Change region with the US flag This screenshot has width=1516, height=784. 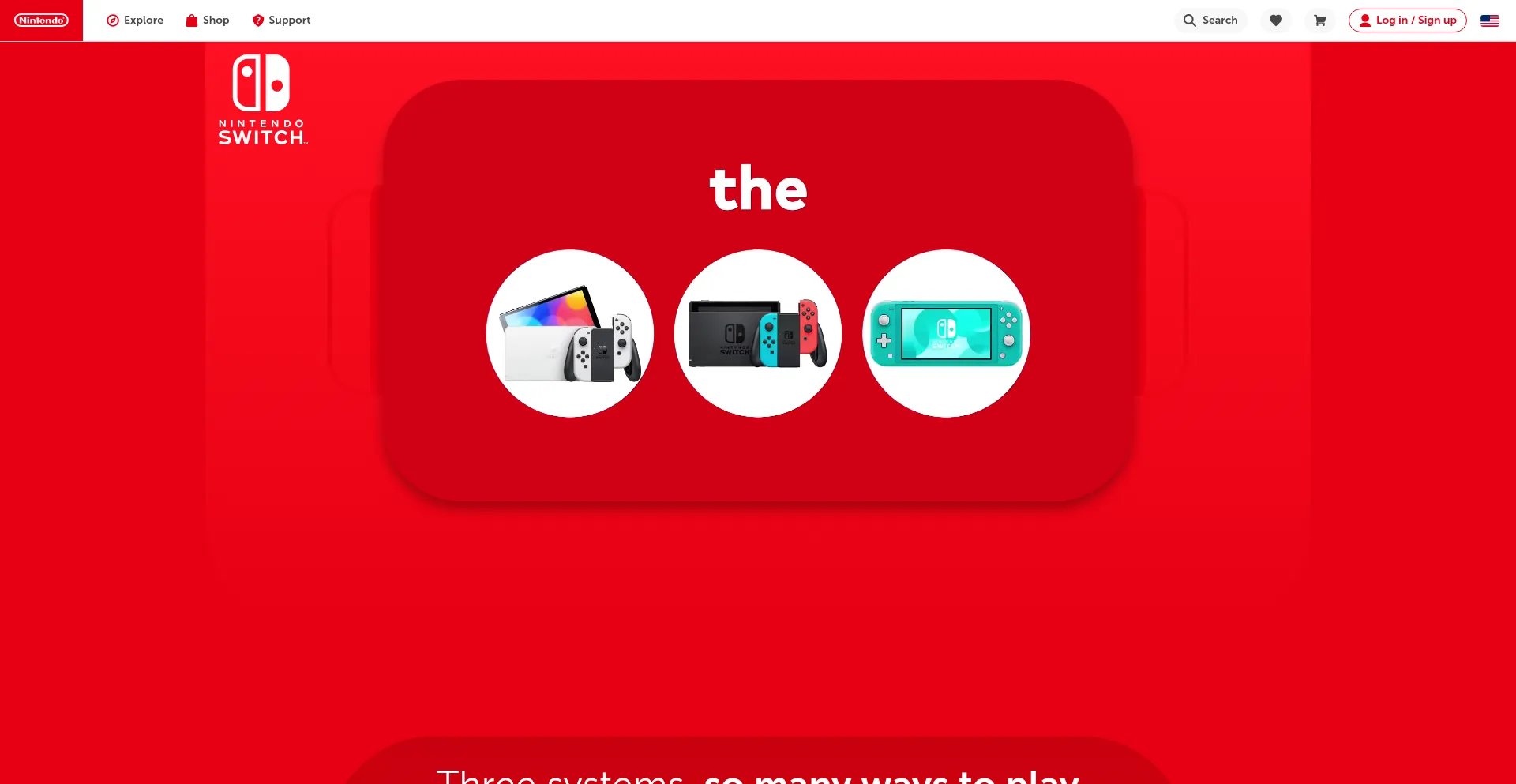click(x=1490, y=21)
